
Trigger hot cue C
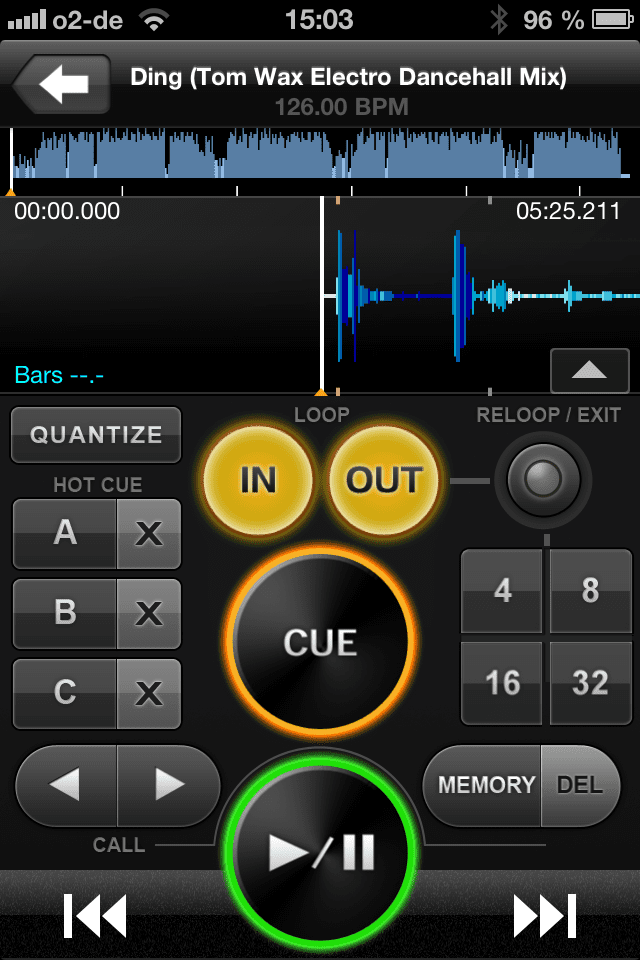click(x=65, y=692)
